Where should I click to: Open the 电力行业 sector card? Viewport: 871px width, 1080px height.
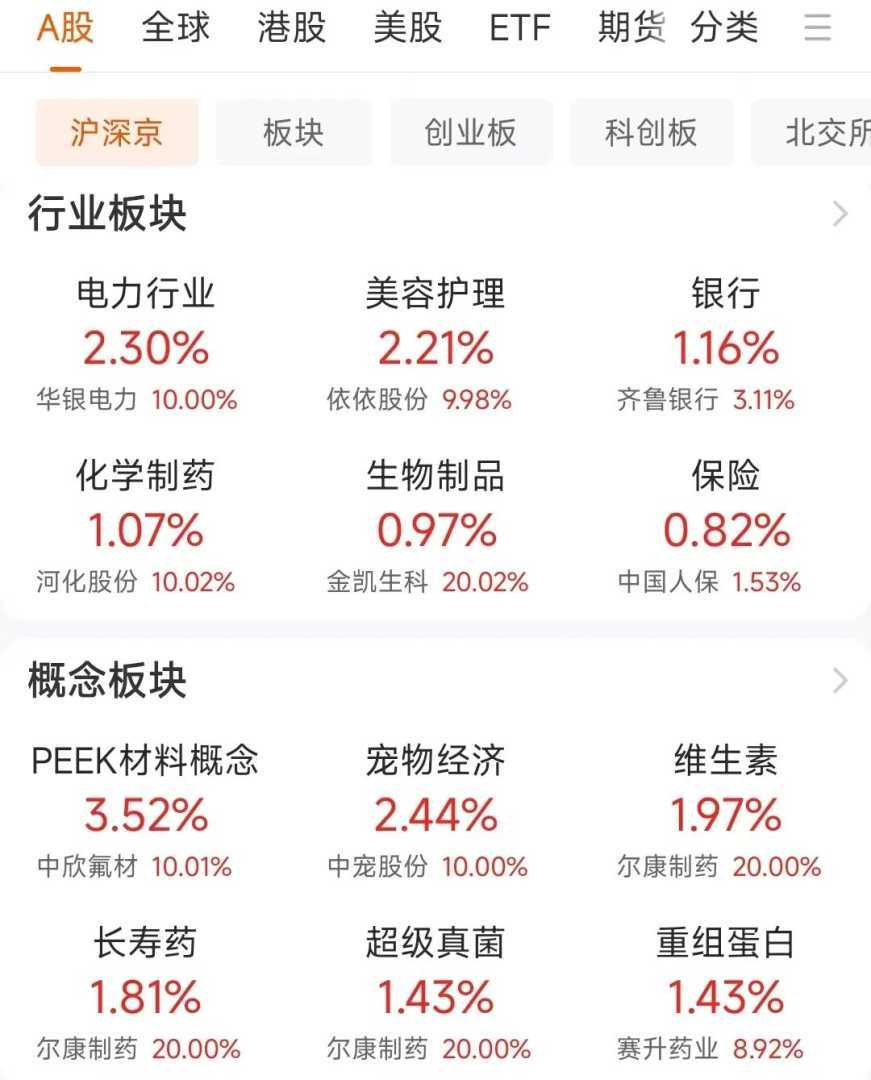pos(146,346)
